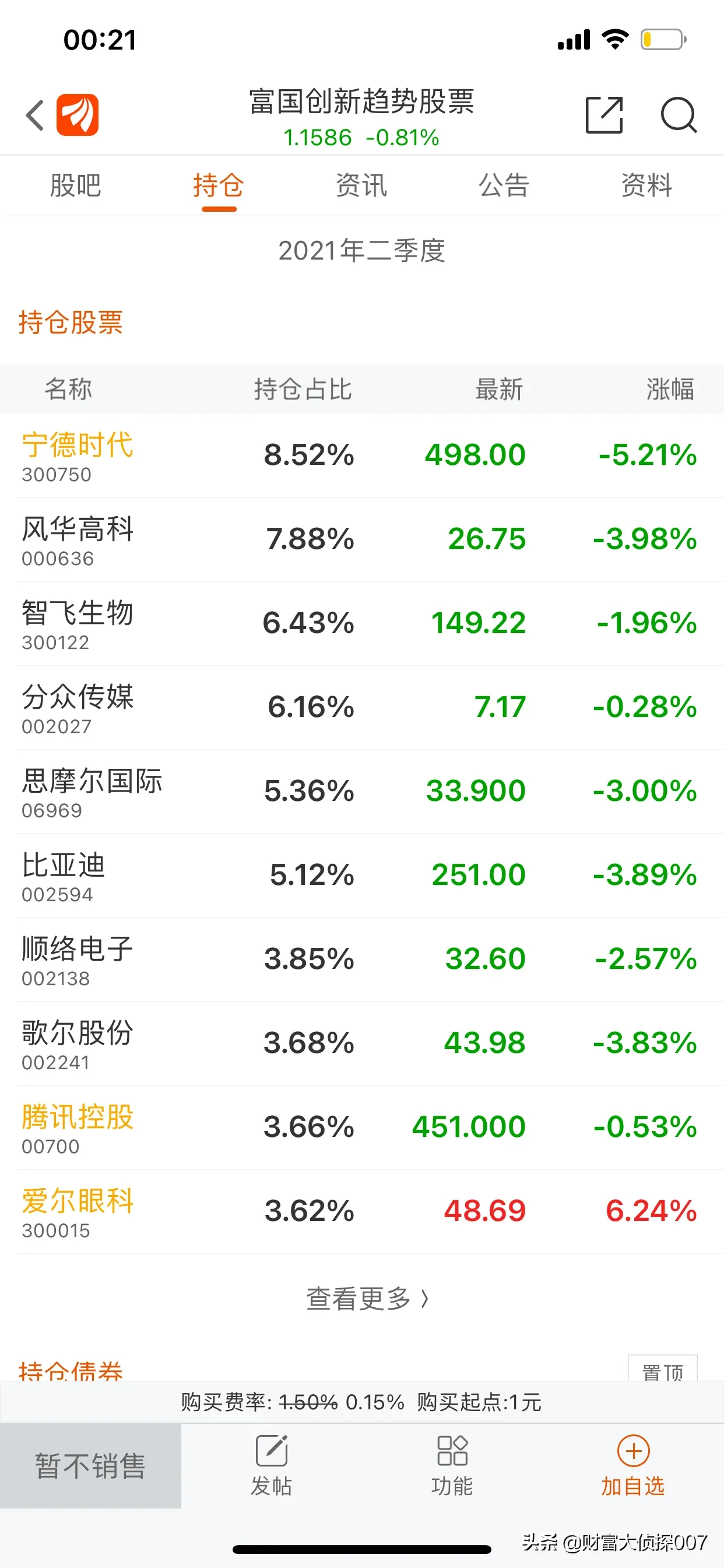Viewport: 724px width, 1568px height.
Task: Switch to the 股吧 tab
Action: [75, 185]
